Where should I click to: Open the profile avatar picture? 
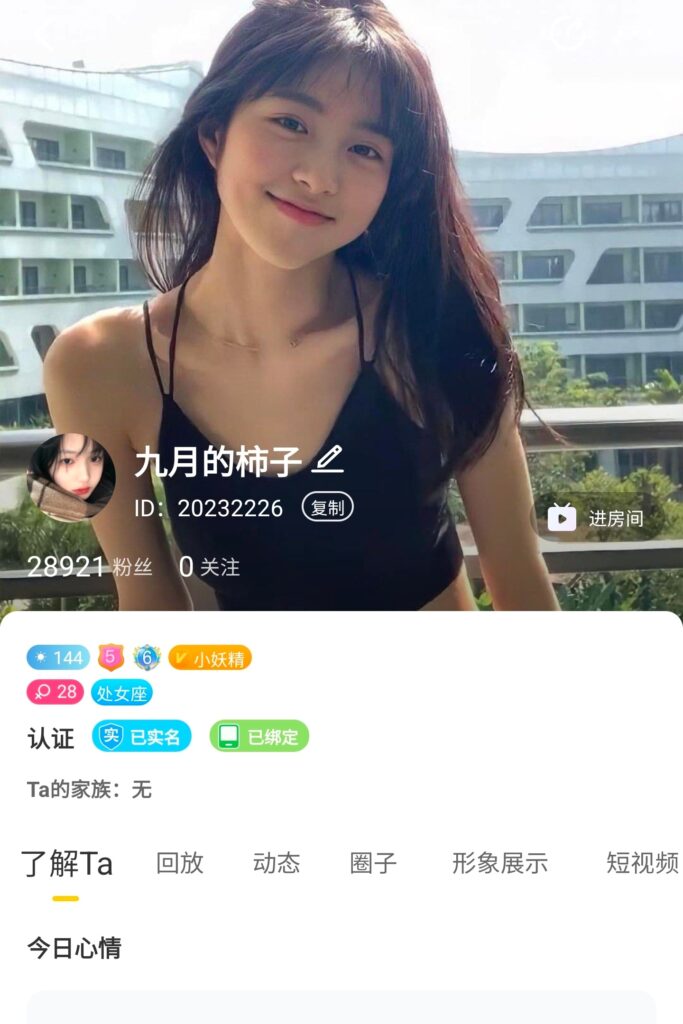click(71, 478)
